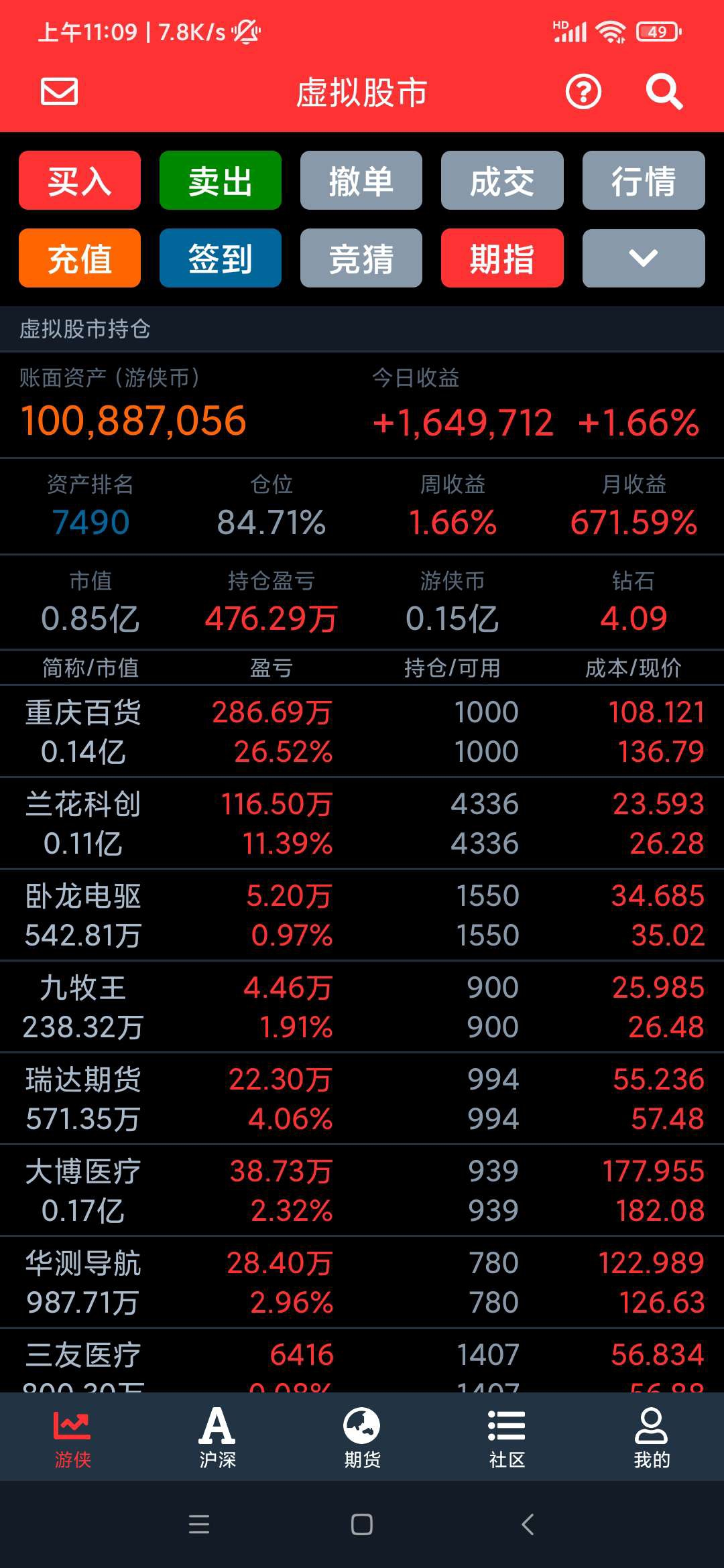Expand more actions with the chevron button
The image size is (724, 1568).
[x=644, y=258]
